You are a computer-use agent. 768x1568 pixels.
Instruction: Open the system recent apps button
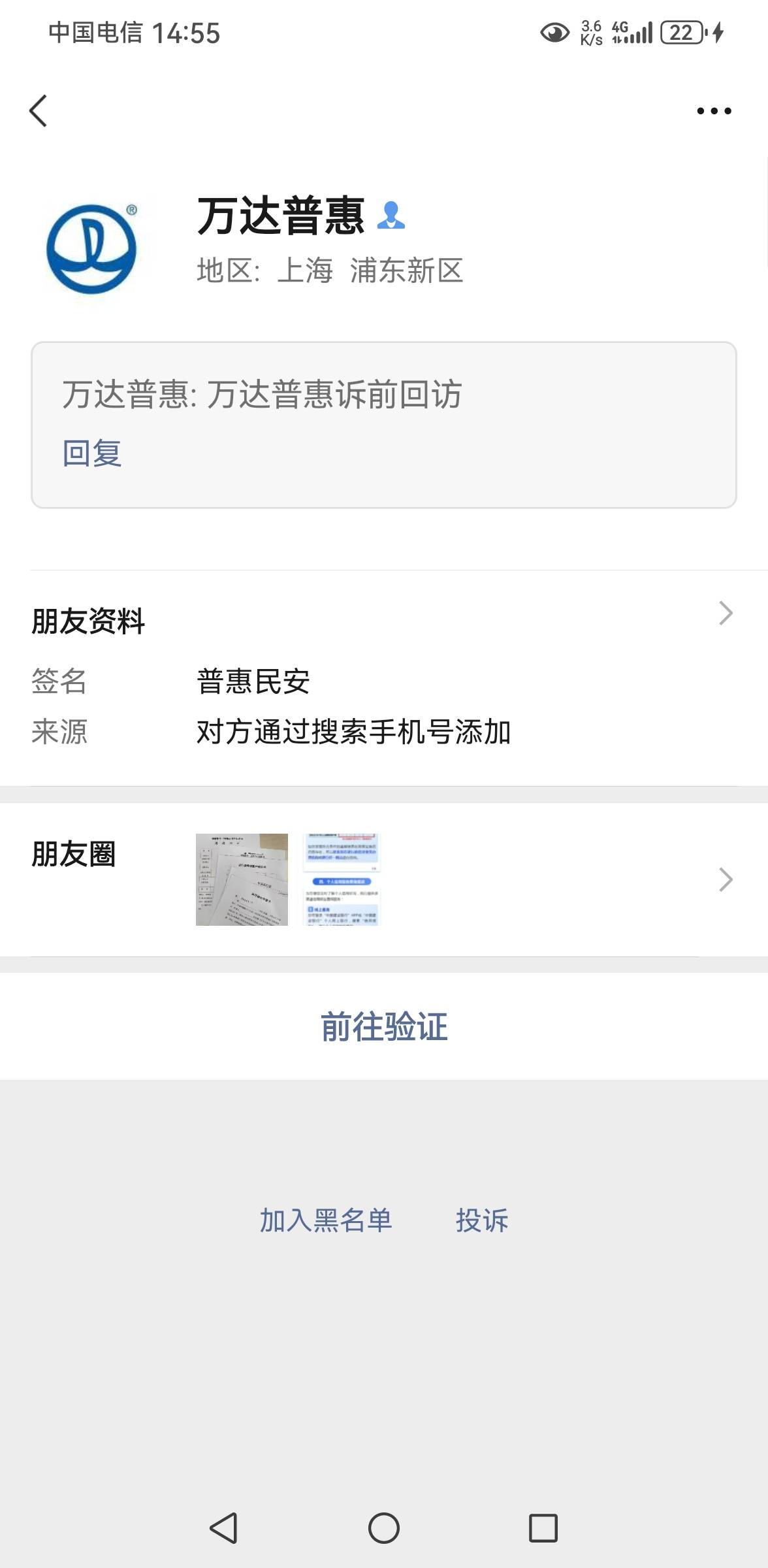pos(543,1528)
